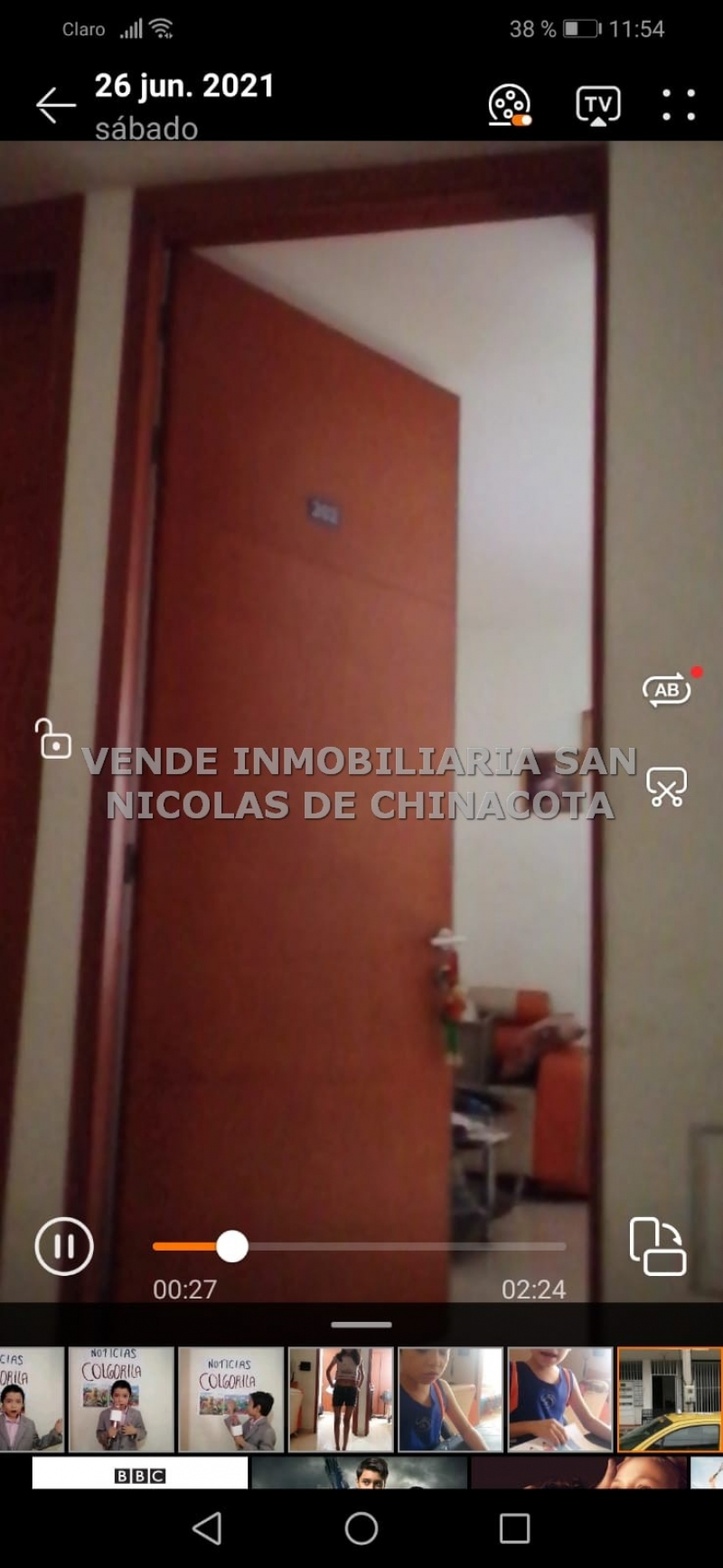Open the recent apps view
Screen dimensions: 723x1568
[x=514, y=1528]
